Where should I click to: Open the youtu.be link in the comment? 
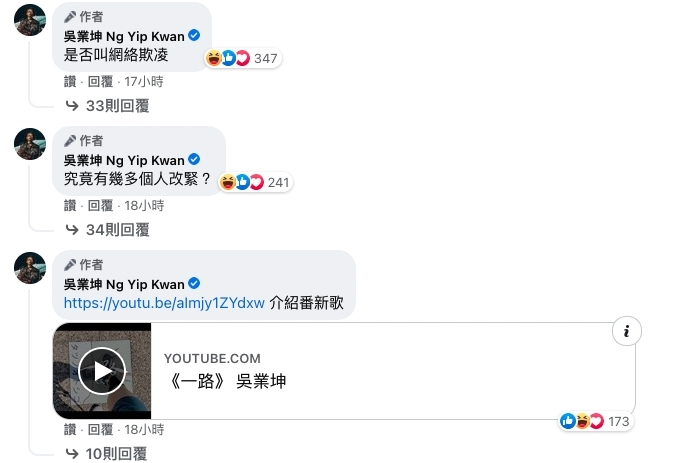[164, 303]
